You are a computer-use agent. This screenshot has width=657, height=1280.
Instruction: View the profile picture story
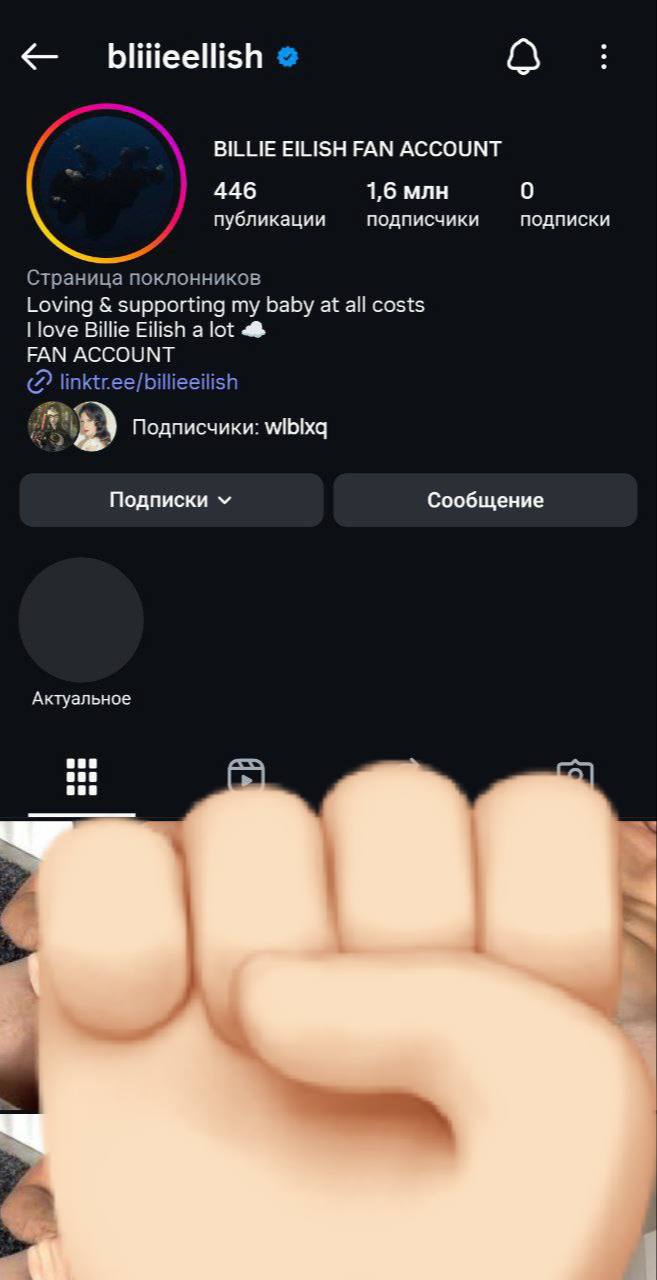(x=106, y=183)
